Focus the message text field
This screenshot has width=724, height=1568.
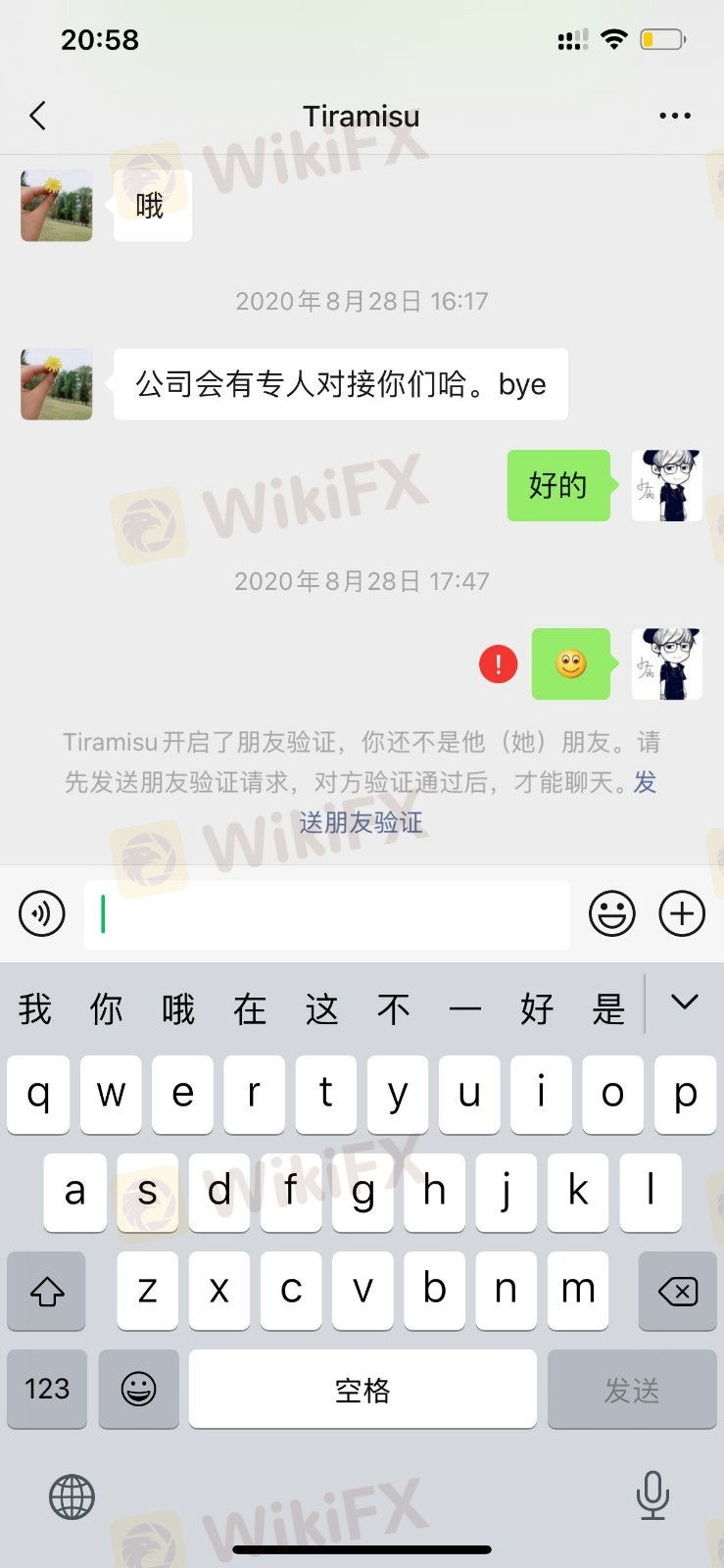point(327,914)
